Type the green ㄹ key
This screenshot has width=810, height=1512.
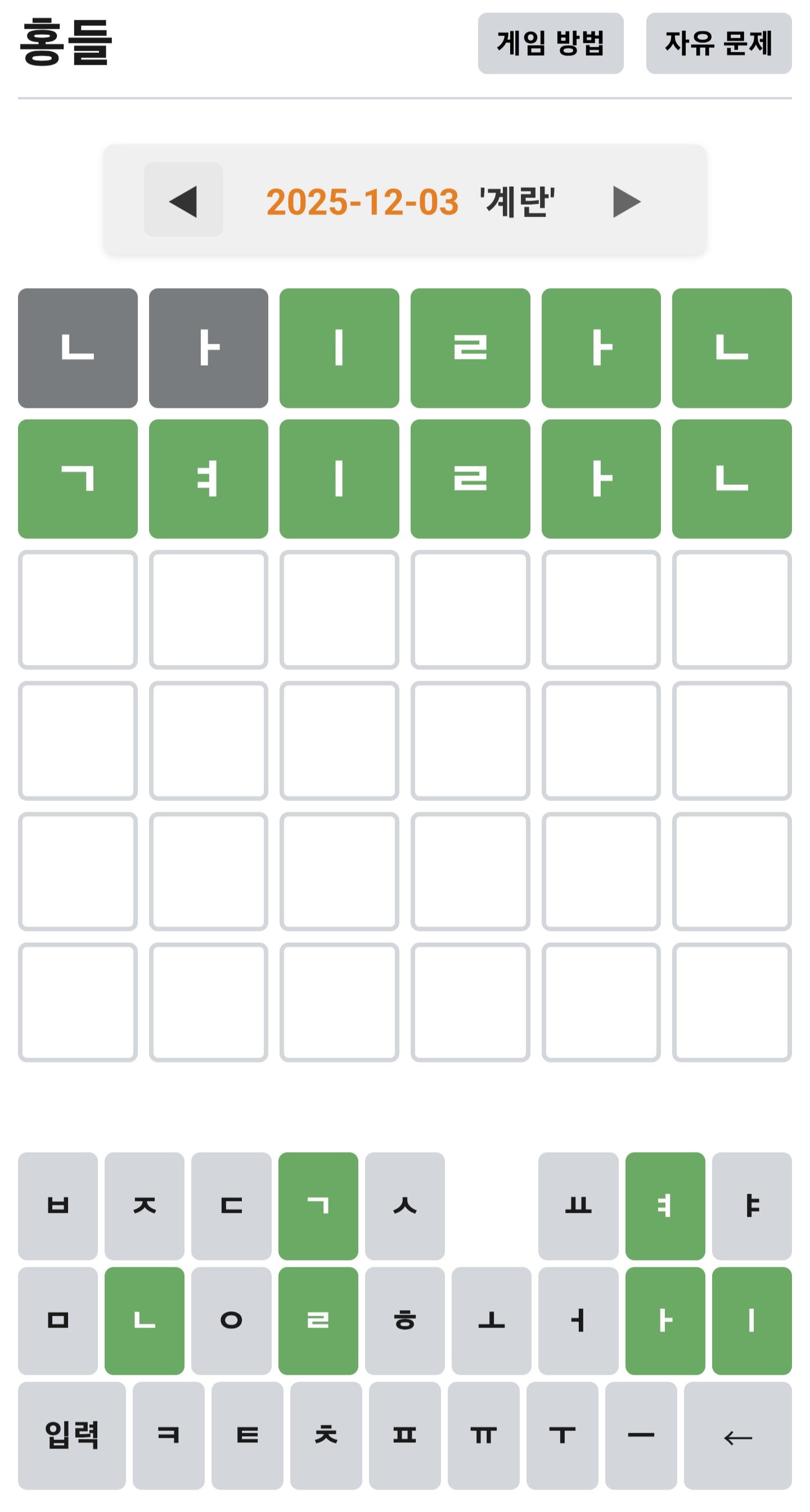[318, 1321]
